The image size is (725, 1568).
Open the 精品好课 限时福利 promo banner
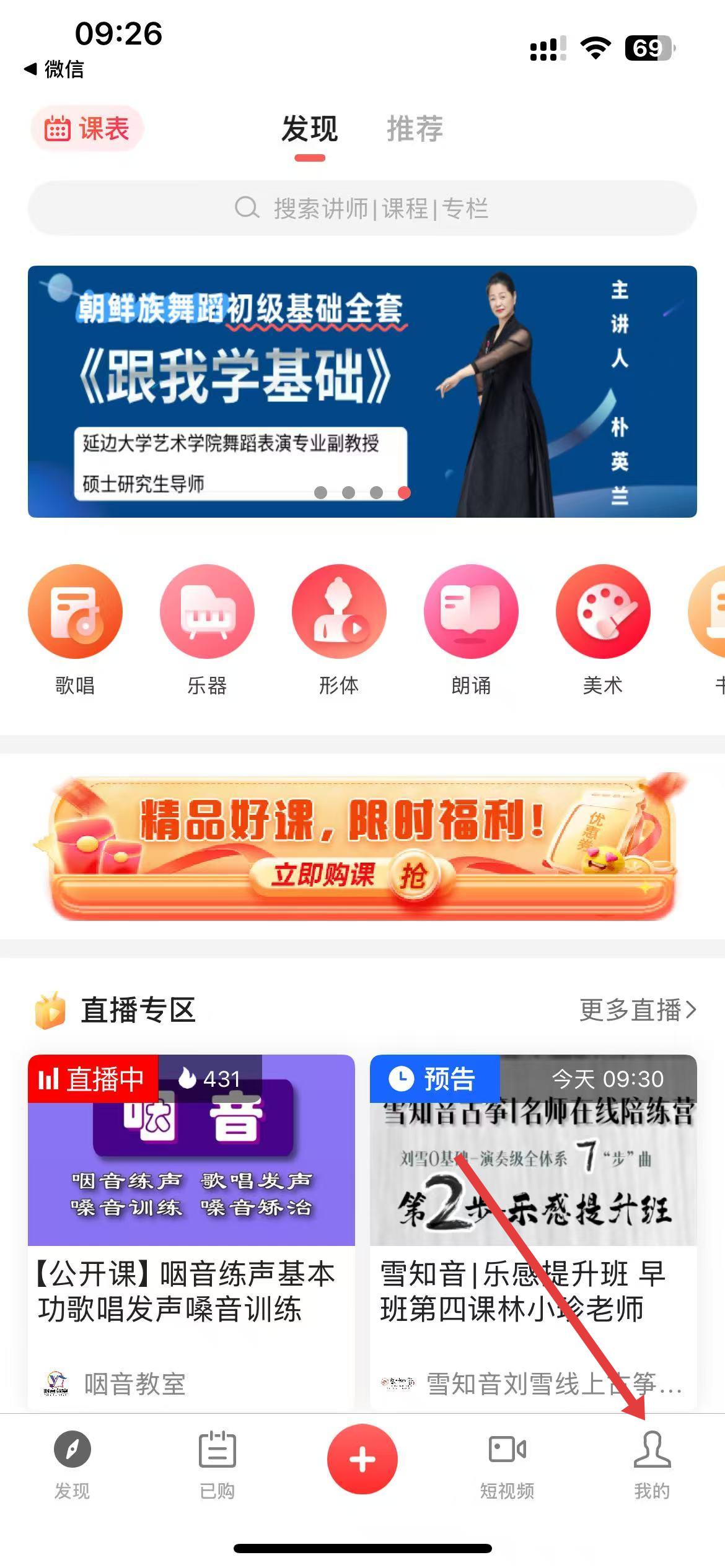pyautogui.click(x=362, y=847)
